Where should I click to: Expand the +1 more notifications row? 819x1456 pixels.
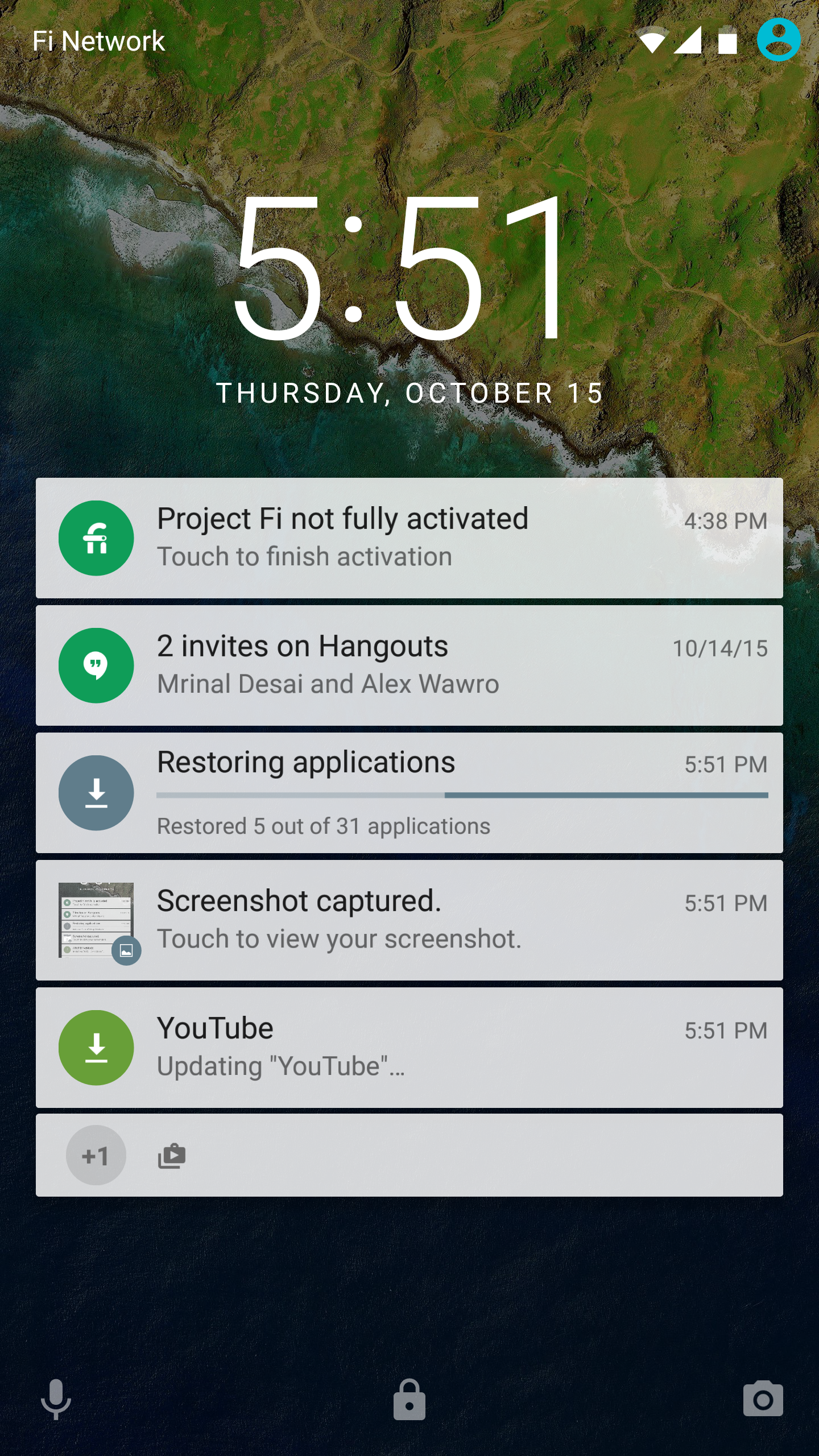point(409,1155)
